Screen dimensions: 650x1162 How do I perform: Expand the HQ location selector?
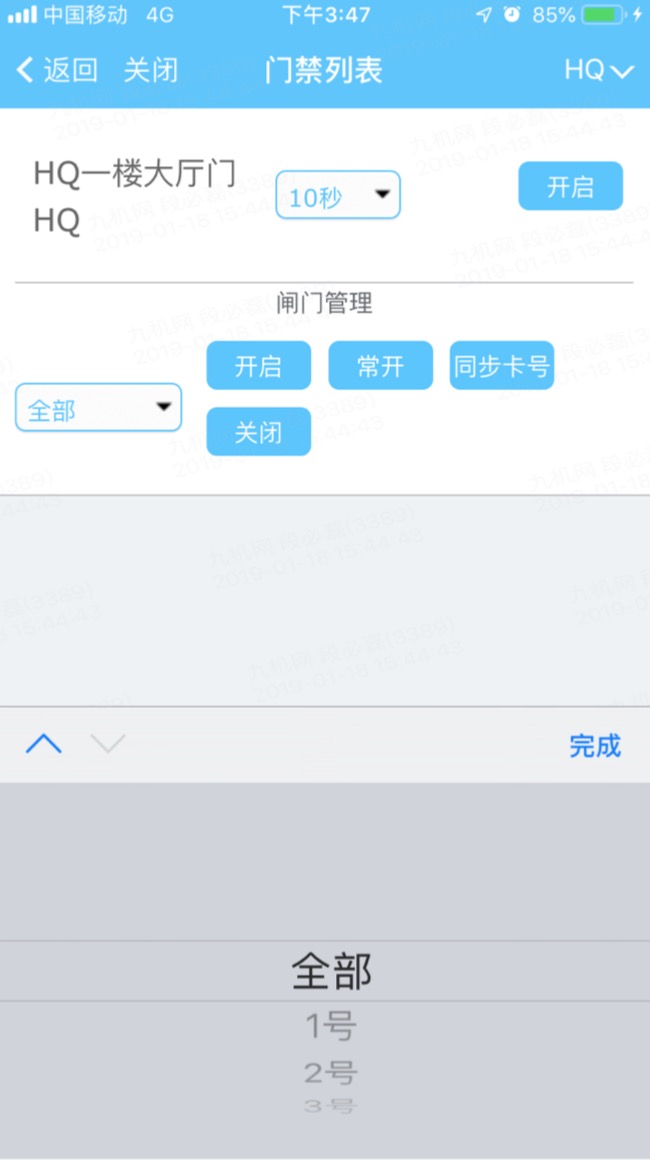pos(598,70)
